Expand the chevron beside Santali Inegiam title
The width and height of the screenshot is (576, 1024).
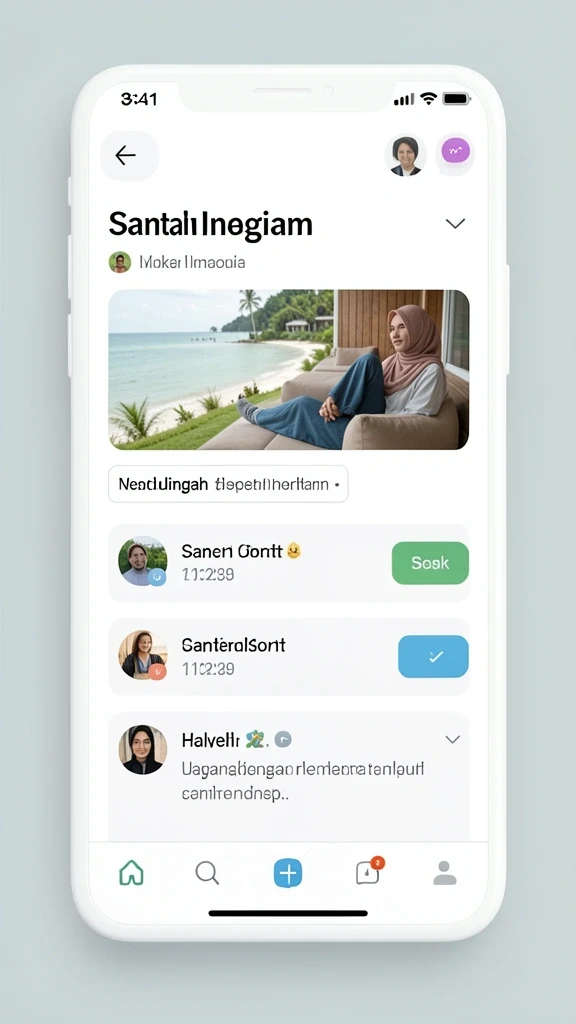click(x=455, y=223)
